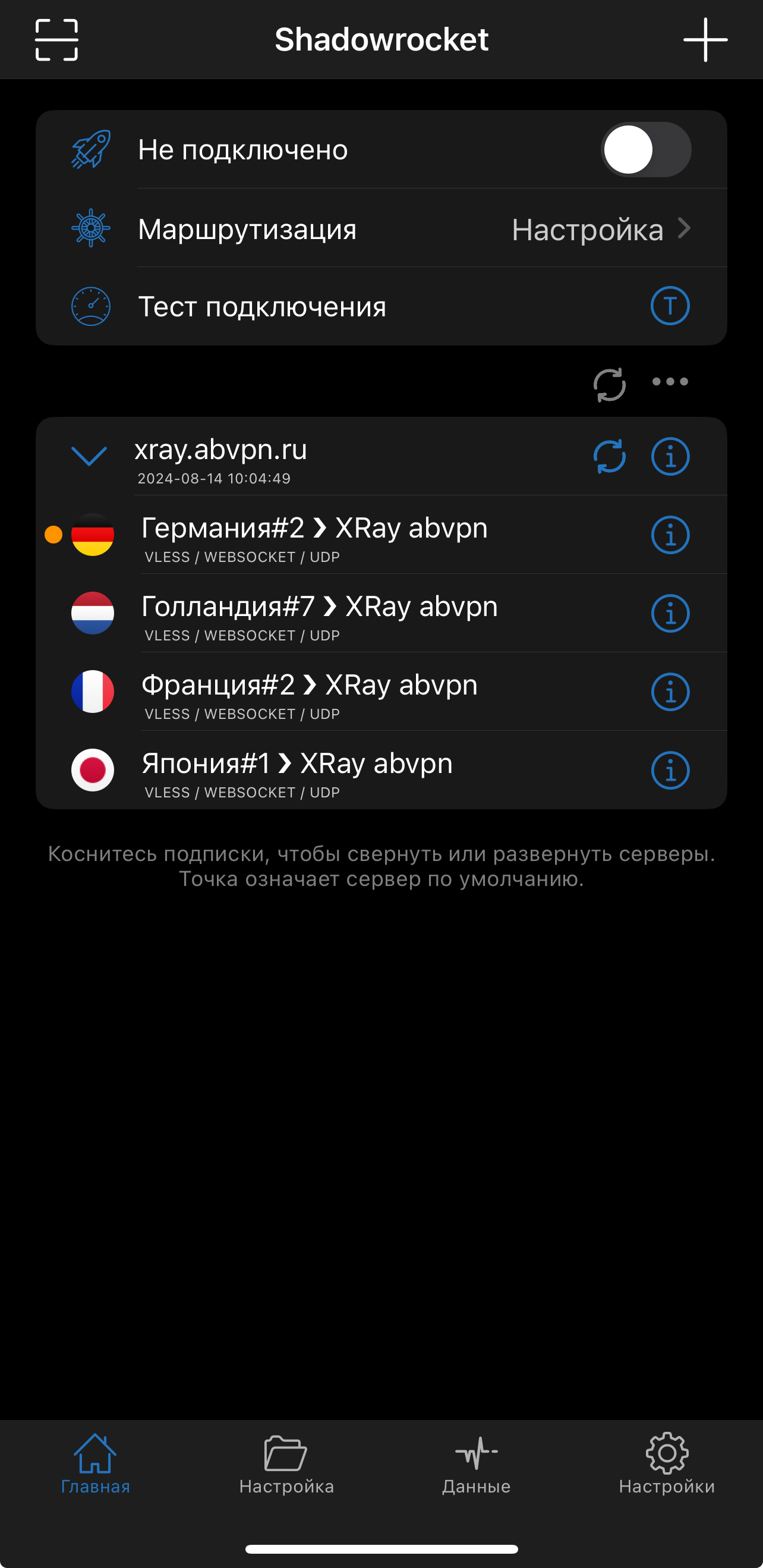Toggle the VPN connection switch on
The height and width of the screenshot is (1568, 763).
[645, 150]
